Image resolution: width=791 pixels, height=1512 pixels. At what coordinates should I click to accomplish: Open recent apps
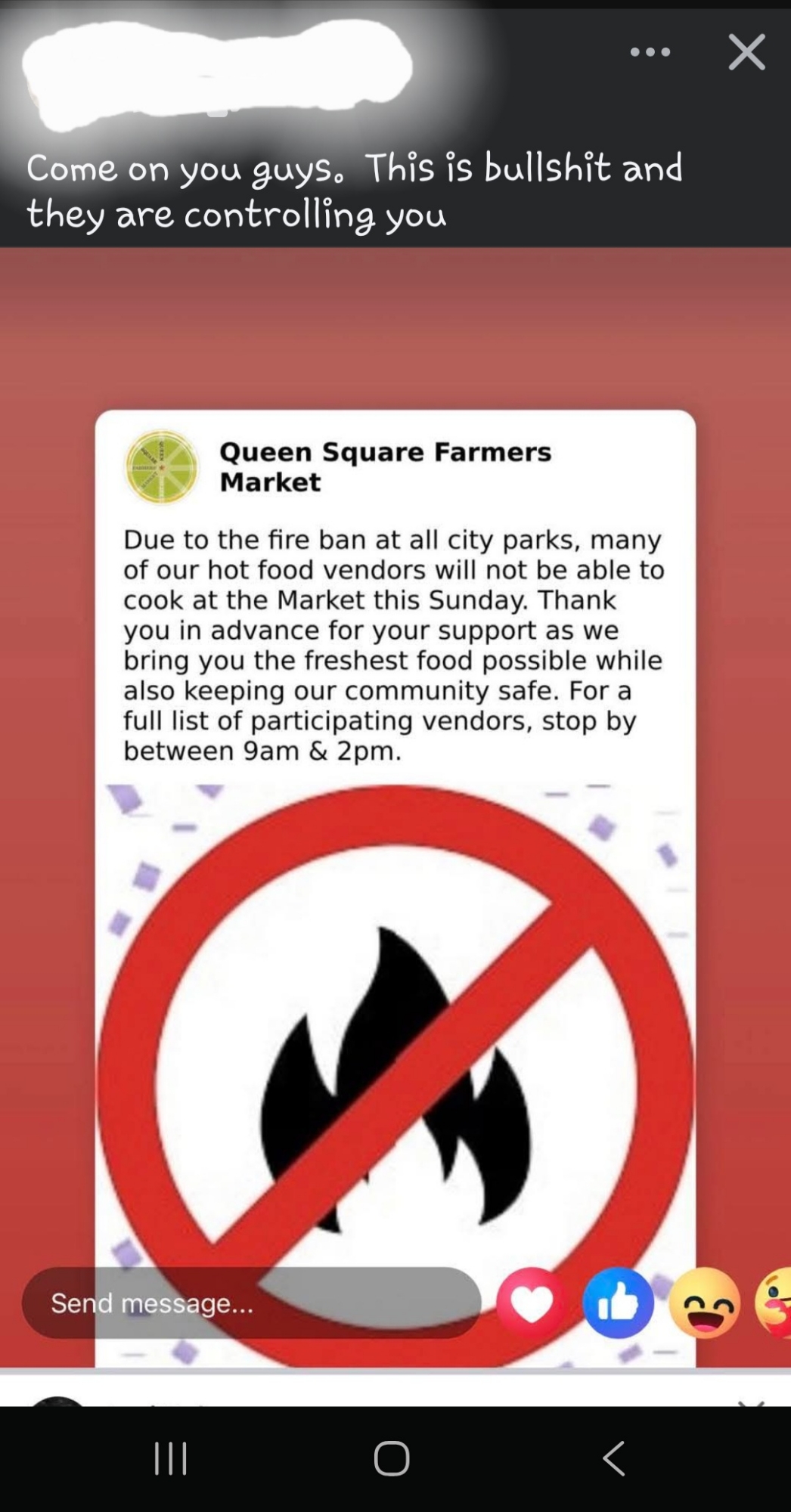(170, 1458)
